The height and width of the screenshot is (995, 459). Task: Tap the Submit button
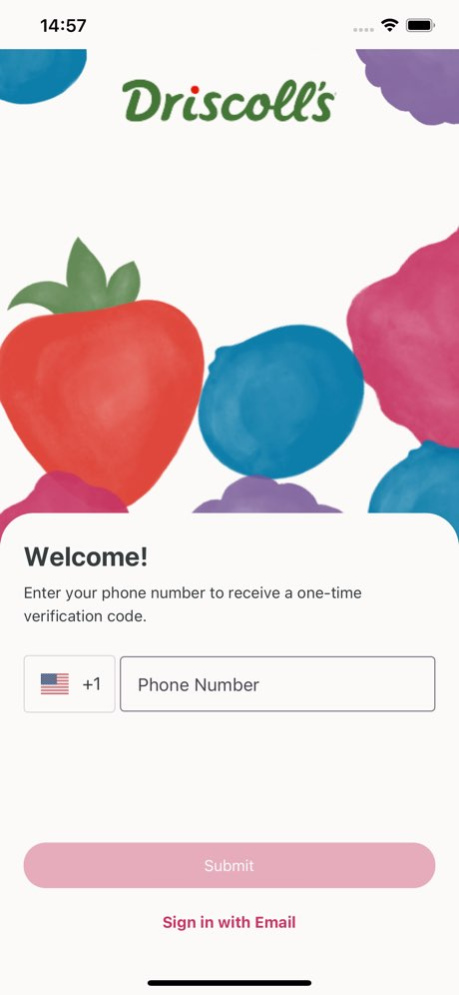(x=229, y=865)
